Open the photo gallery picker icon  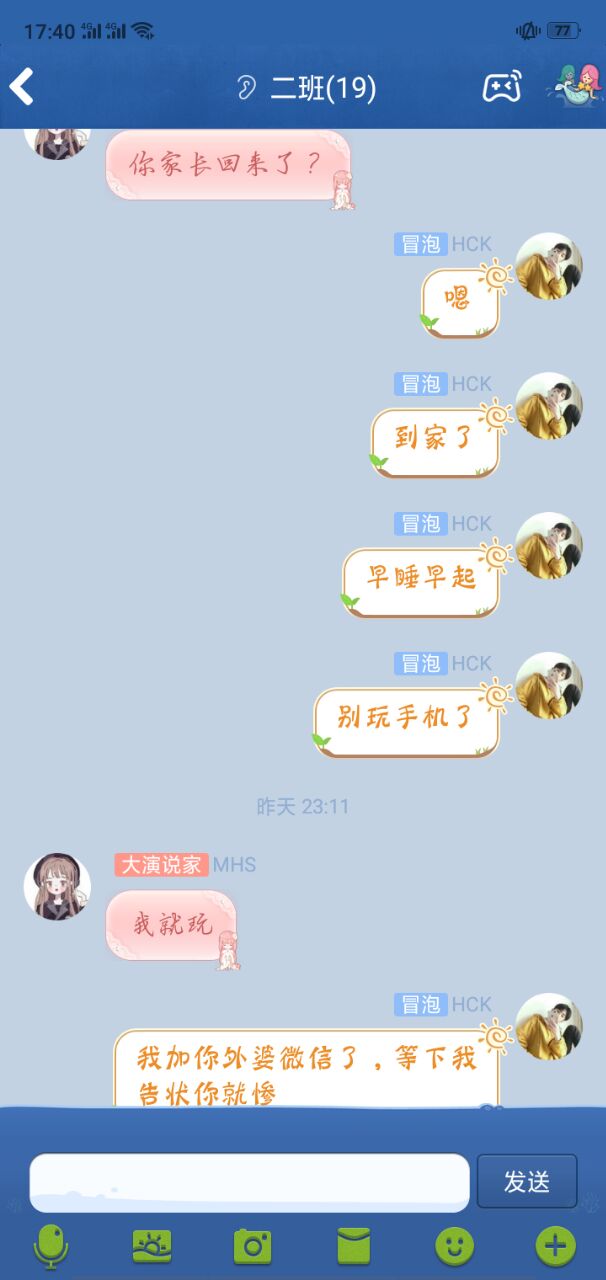tap(152, 1246)
